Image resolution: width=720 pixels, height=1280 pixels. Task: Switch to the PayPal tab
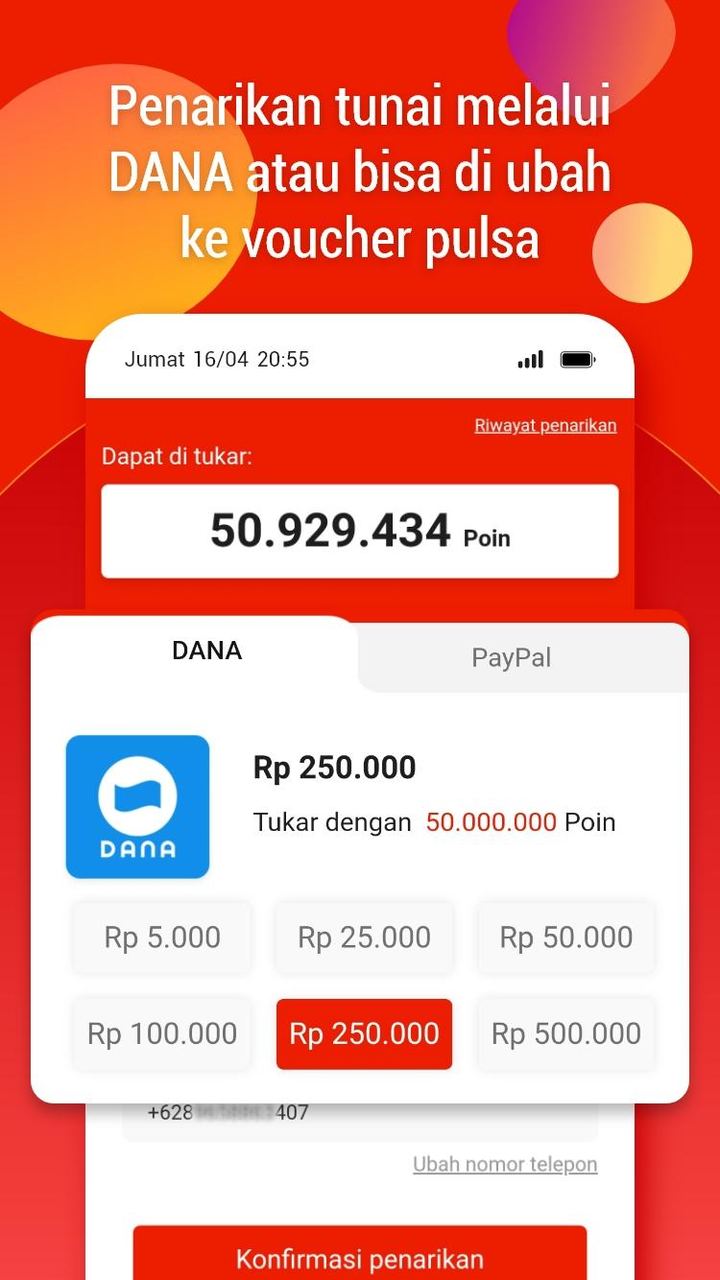point(511,657)
